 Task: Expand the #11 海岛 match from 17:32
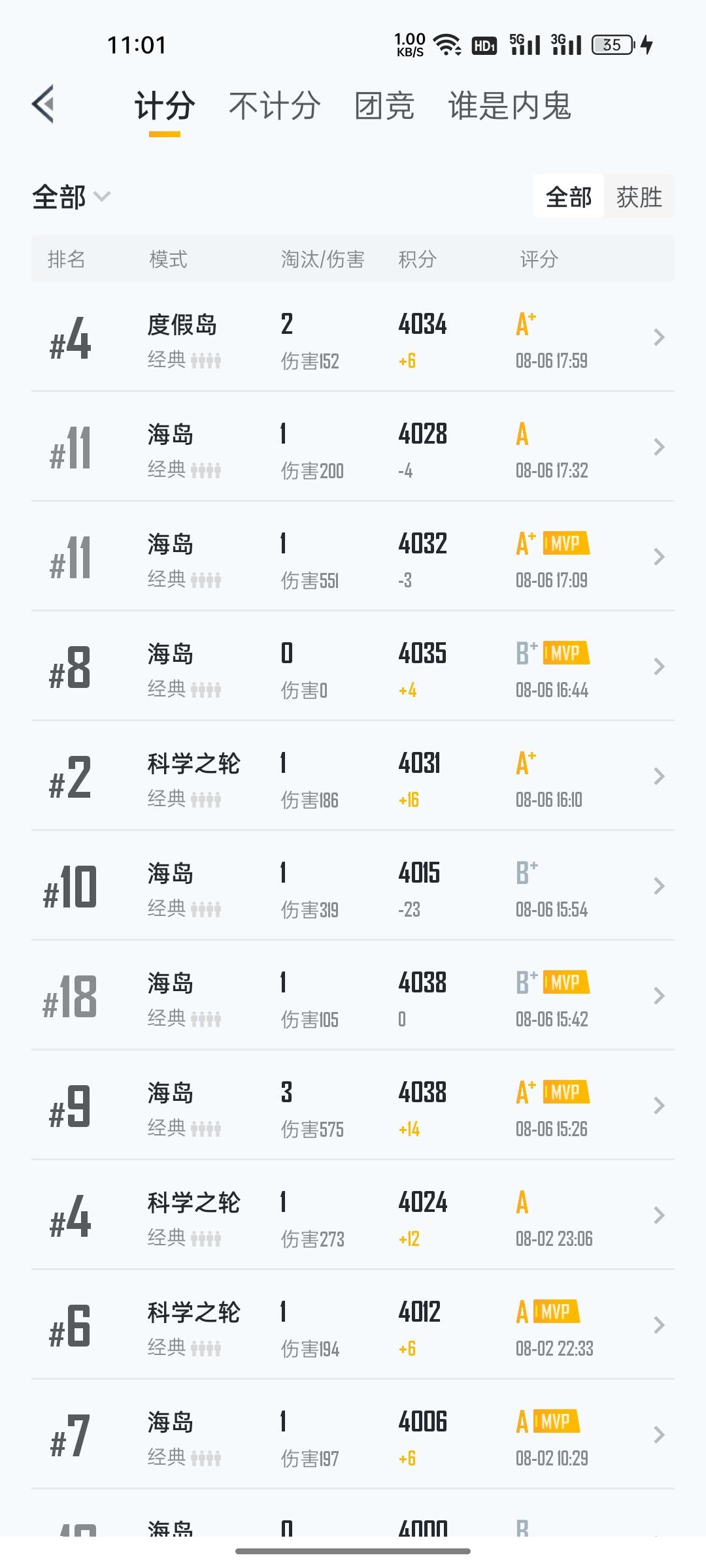659,446
